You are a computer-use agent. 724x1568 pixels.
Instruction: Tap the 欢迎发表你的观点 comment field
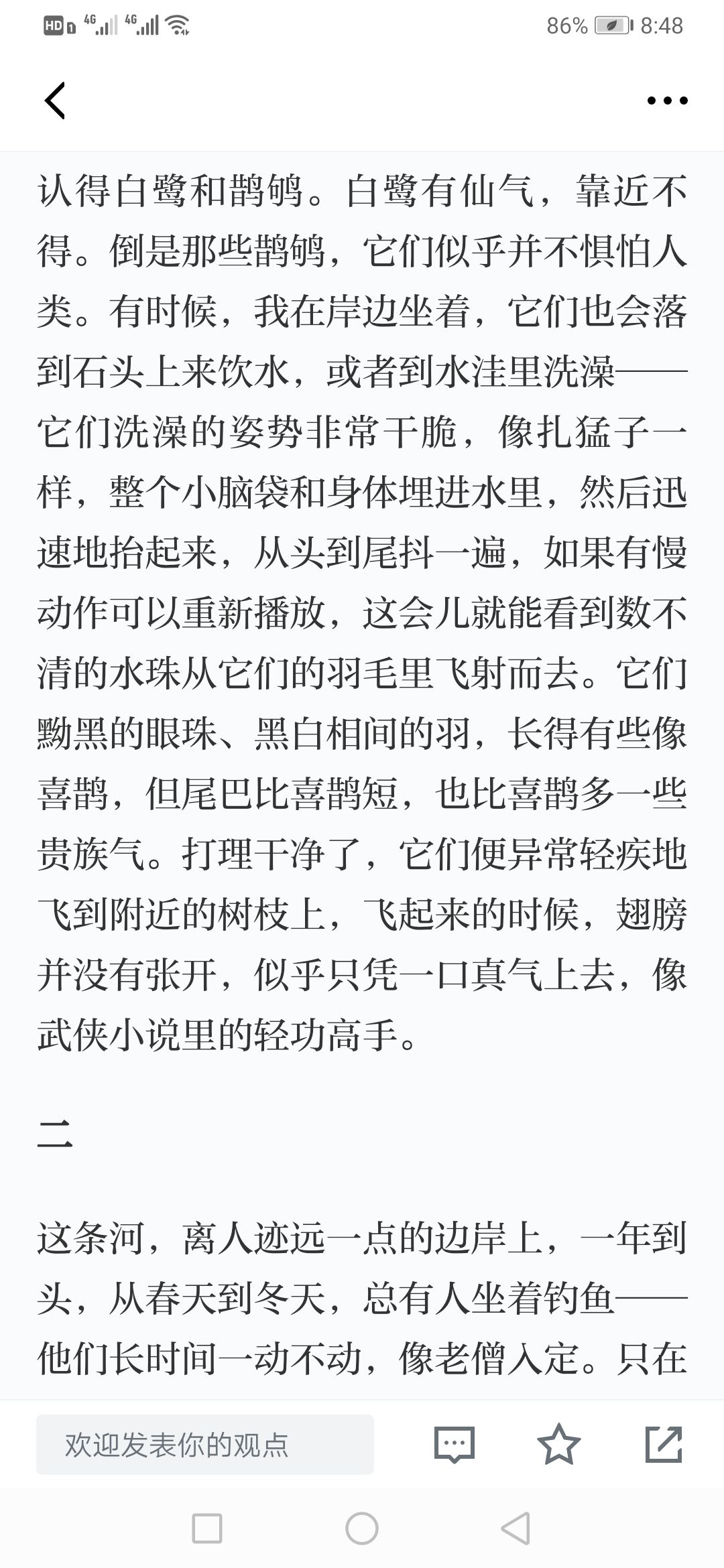[205, 1445]
